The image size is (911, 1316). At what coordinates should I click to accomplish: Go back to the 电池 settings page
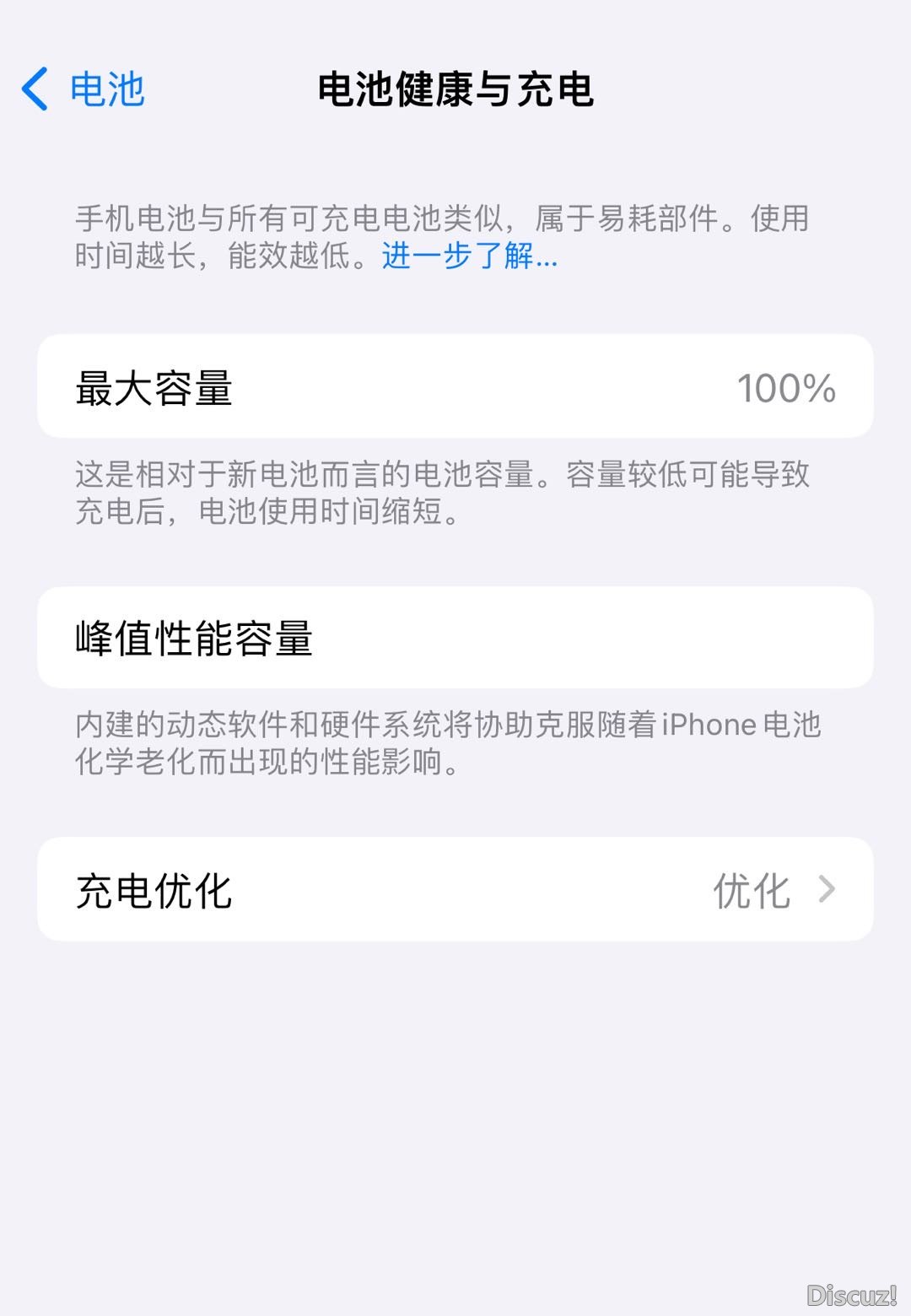point(83,89)
